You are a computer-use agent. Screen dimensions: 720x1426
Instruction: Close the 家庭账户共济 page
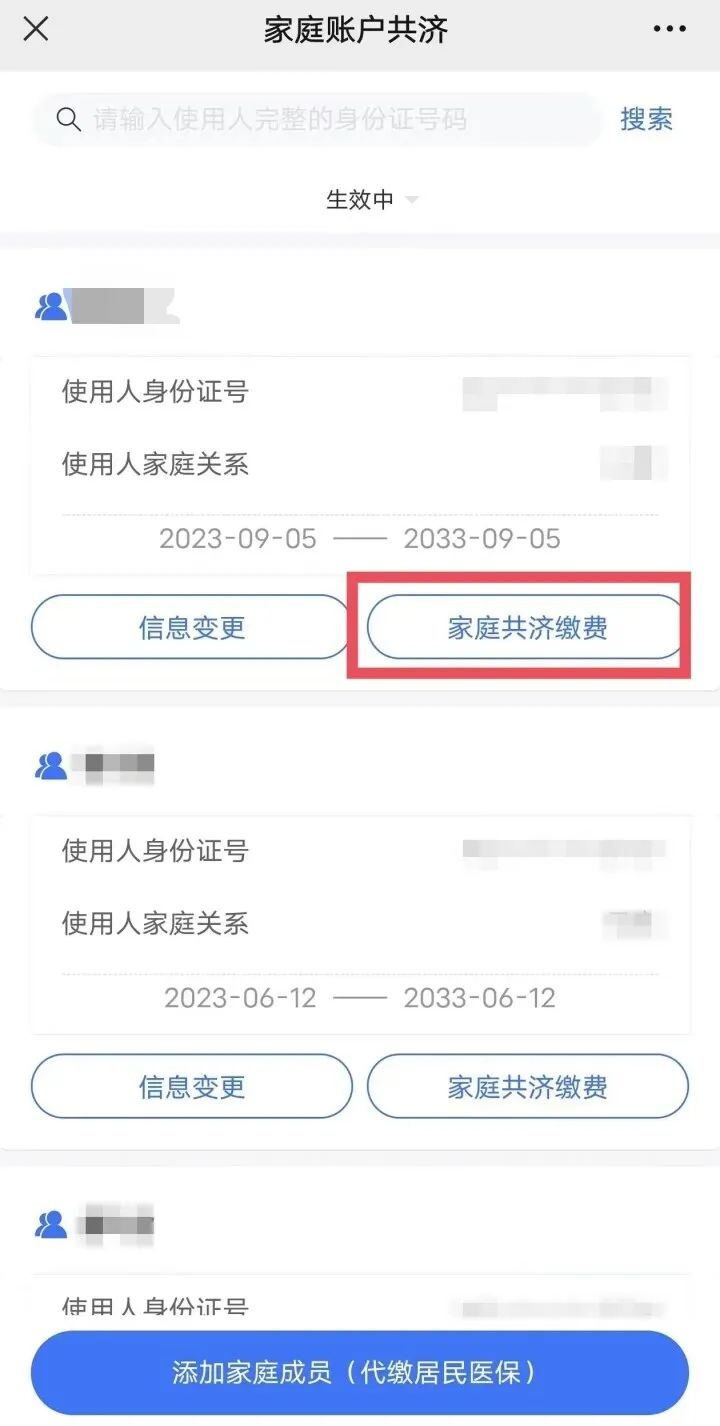click(36, 29)
